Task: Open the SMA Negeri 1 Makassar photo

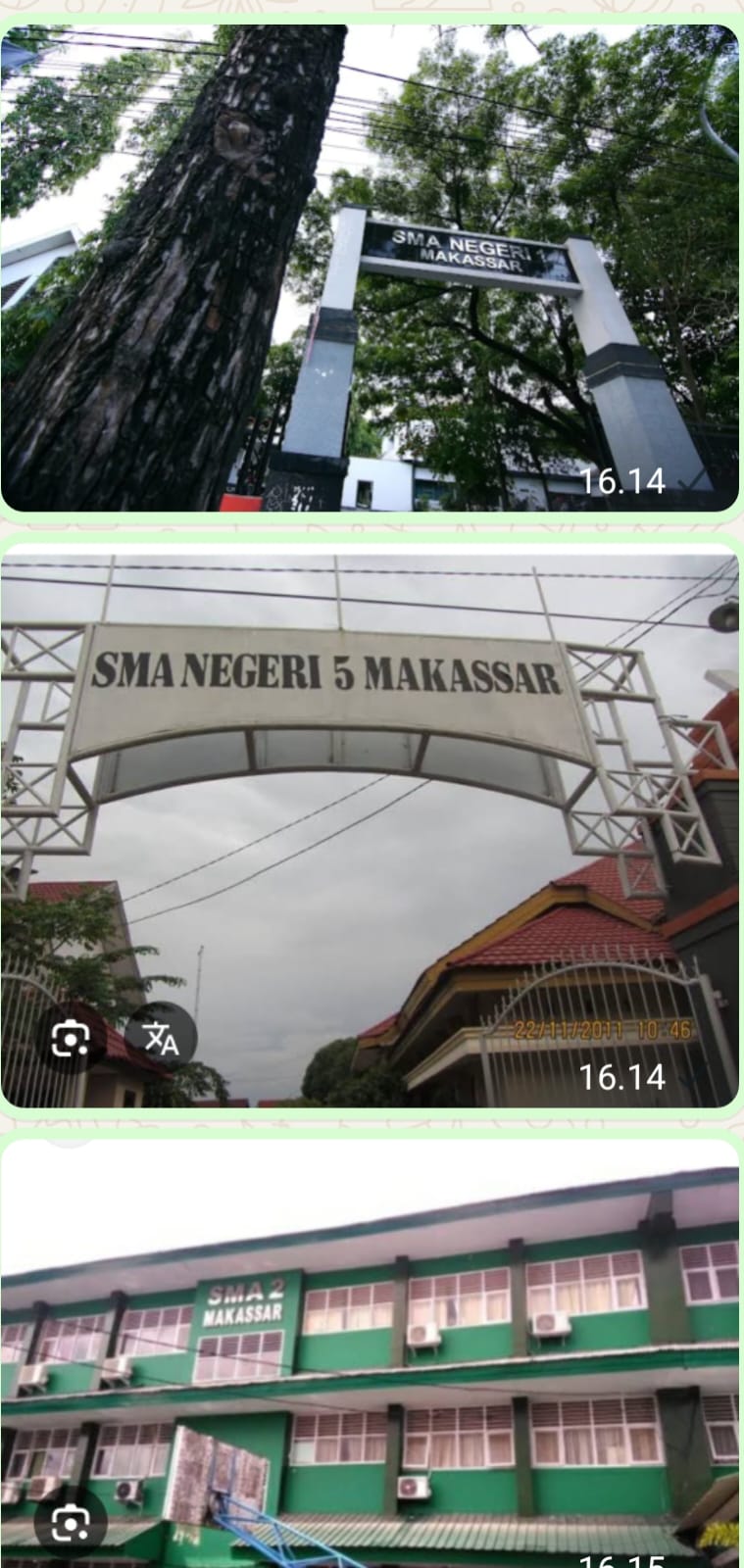Action: 371,268
